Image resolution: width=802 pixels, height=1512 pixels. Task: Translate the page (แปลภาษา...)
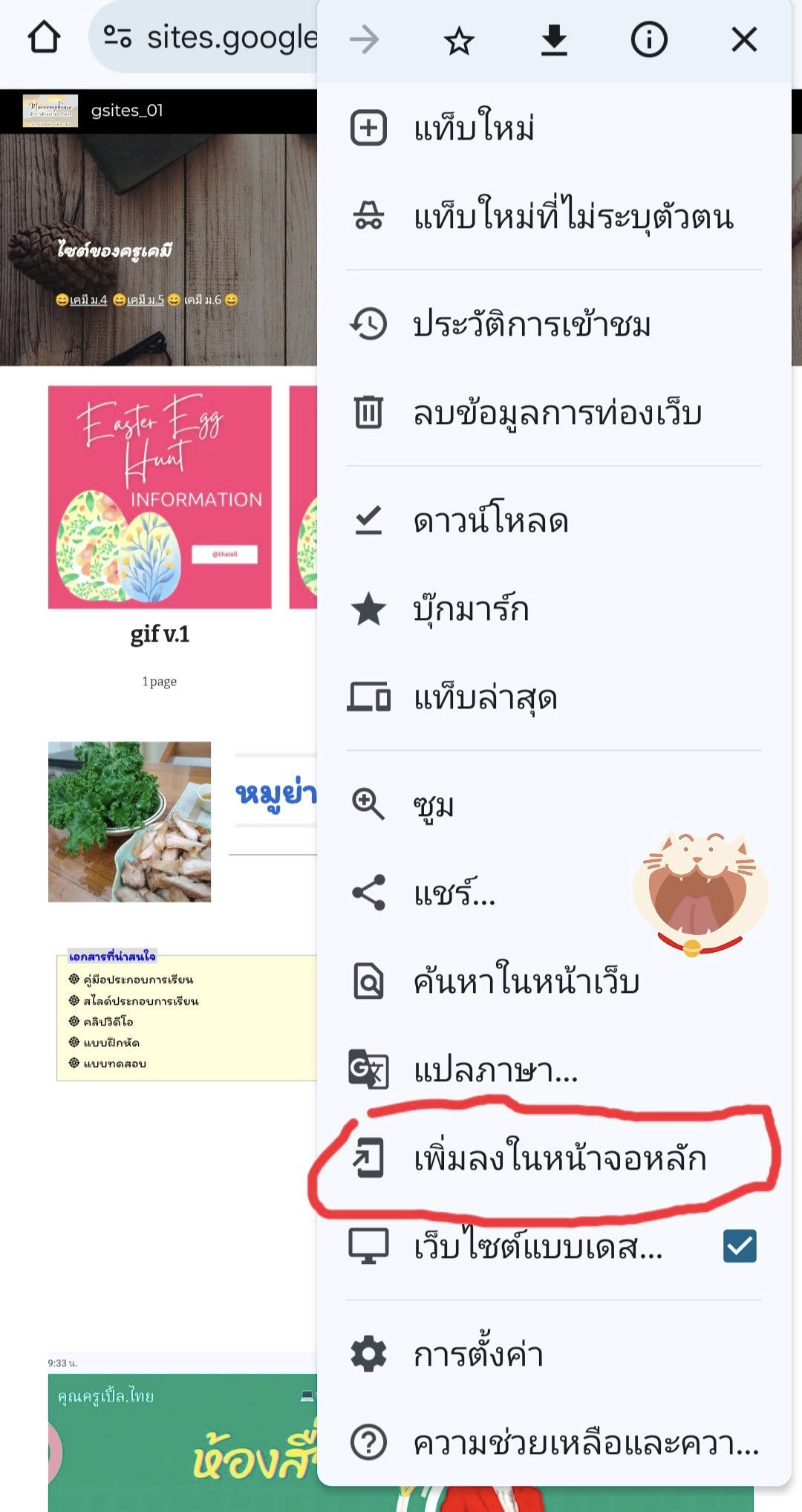[x=495, y=1070]
